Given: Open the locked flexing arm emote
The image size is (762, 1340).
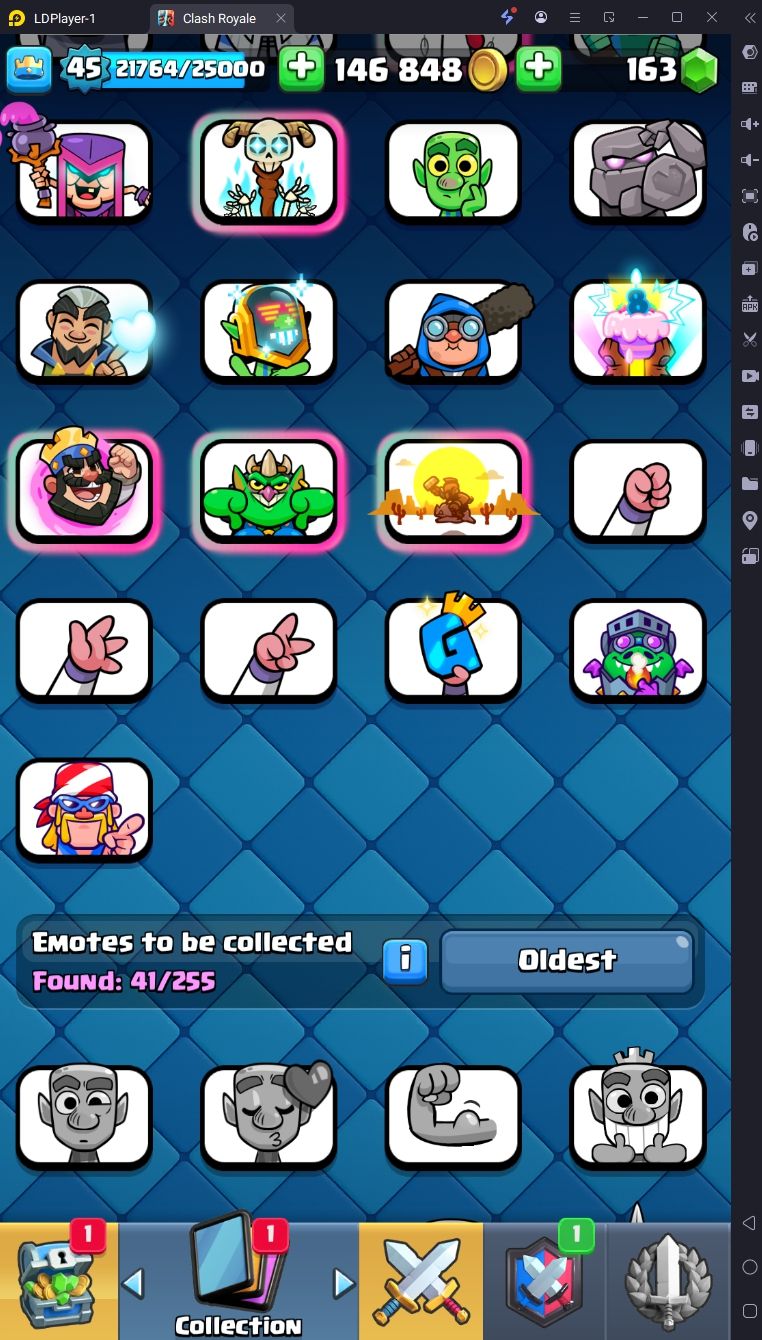Looking at the screenshot, I should tap(453, 1116).
